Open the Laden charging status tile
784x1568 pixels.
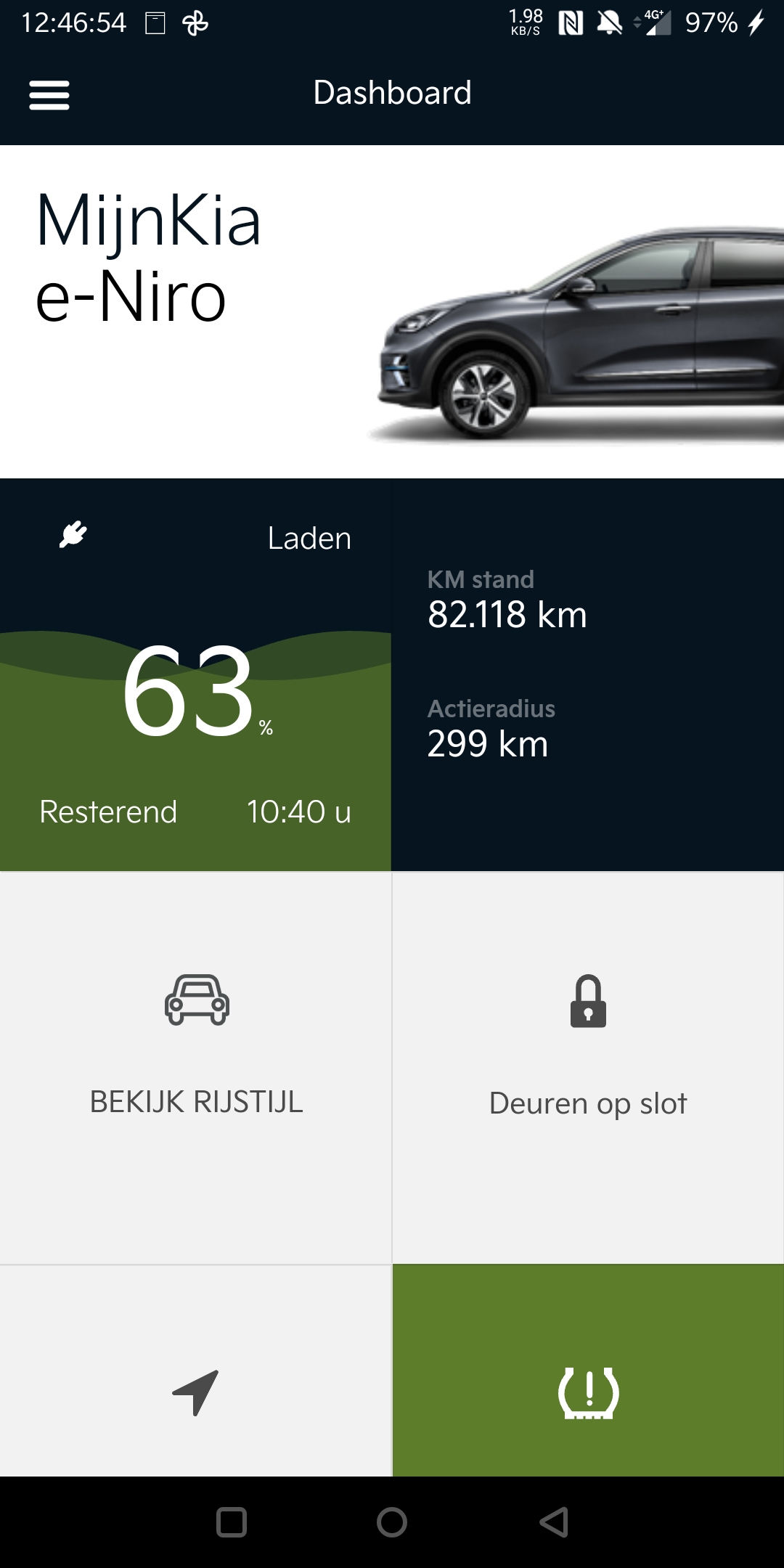(x=195, y=675)
